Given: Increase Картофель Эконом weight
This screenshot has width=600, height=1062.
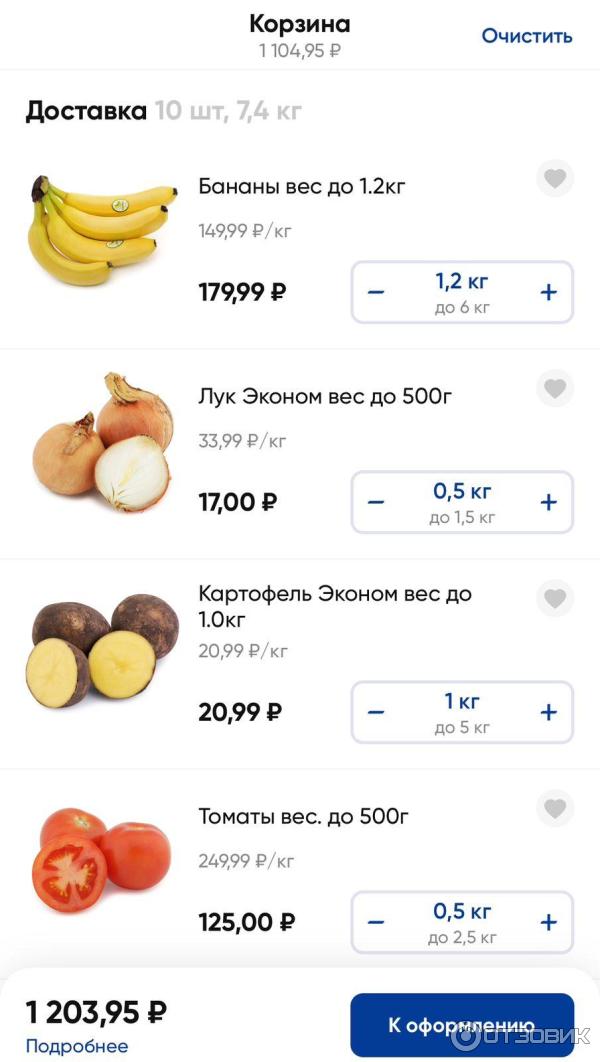Looking at the screenshot, I should point(548,712).
